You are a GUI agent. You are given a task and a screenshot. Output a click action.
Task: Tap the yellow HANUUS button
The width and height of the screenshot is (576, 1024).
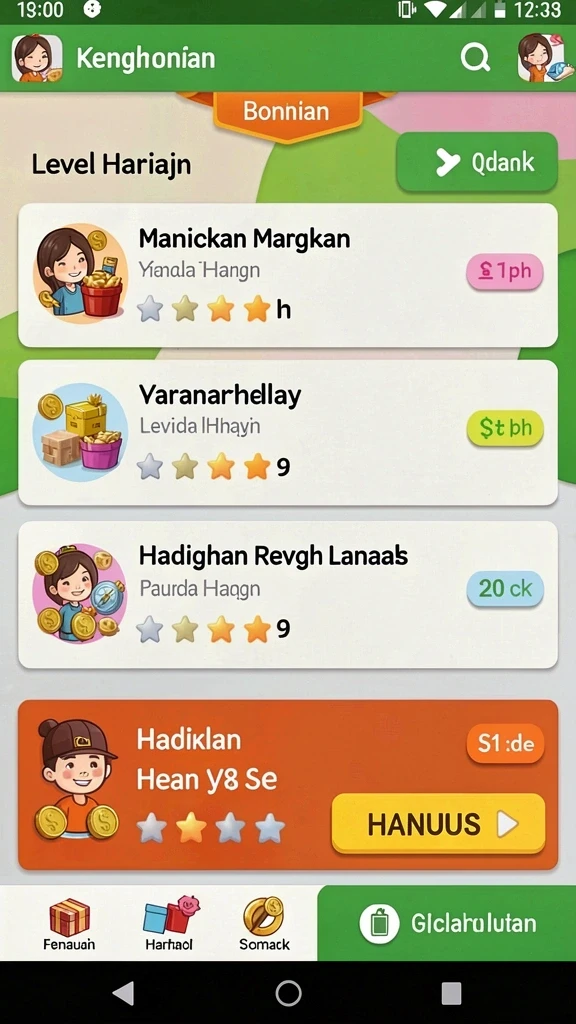tap(438, 824)
